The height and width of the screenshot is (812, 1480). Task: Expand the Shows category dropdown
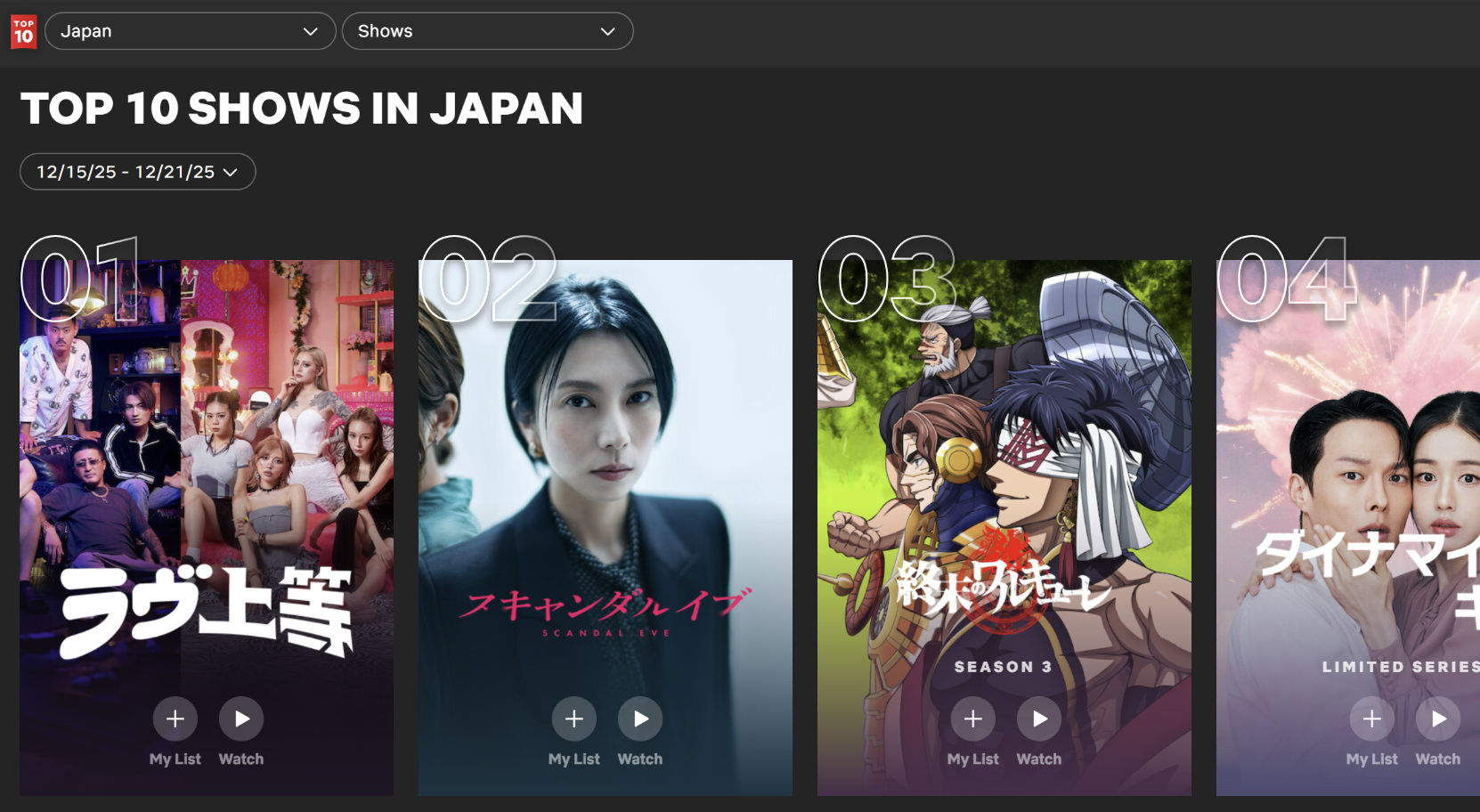click(x=487, y=31)
